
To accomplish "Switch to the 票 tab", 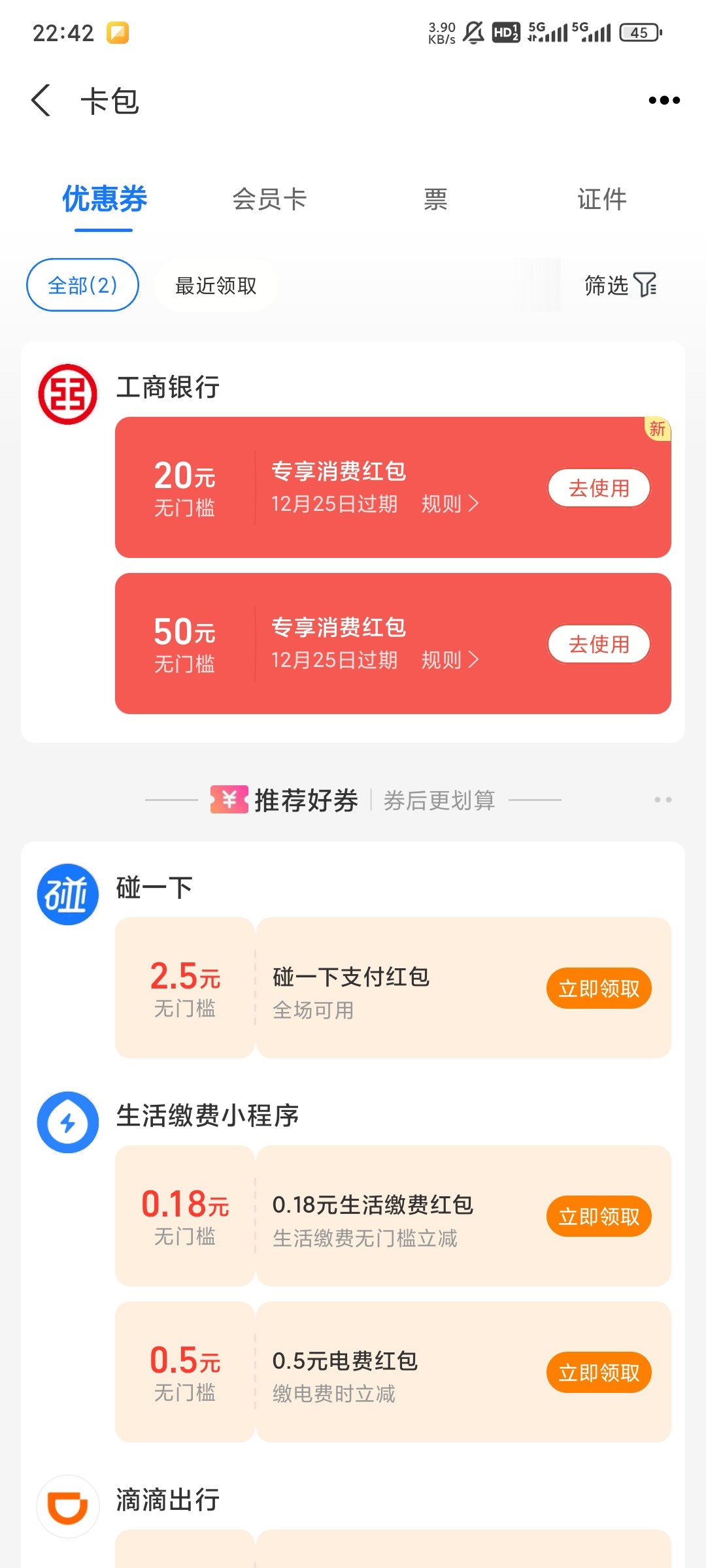I will click(x=435, y=199).
